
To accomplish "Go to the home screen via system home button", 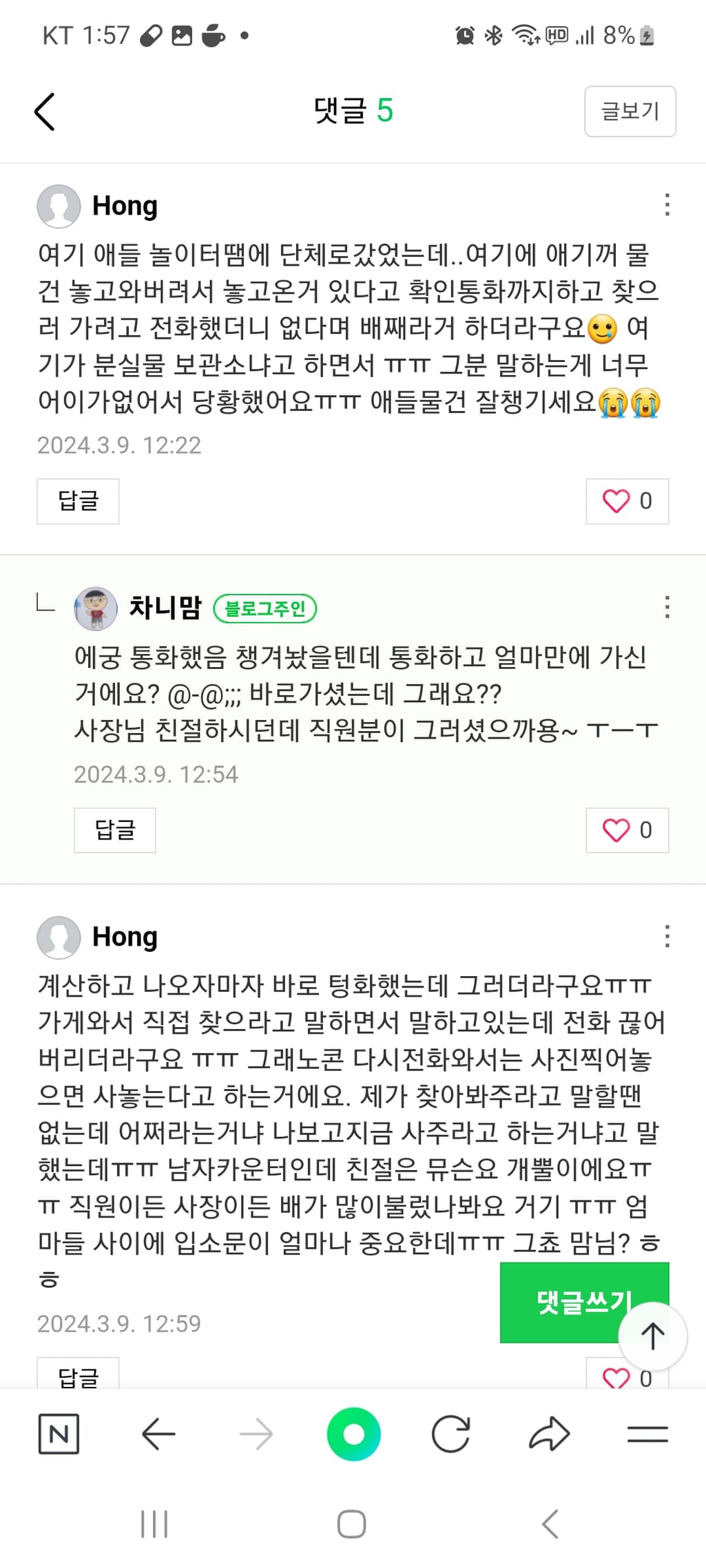I will pyautogui.click(x=352, y=1524).
